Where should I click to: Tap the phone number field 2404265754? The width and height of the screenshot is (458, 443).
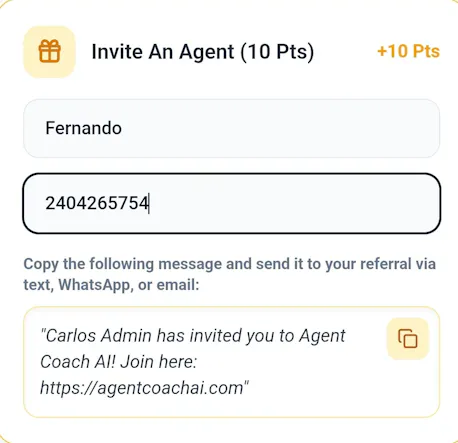pyautogui.click(x=231, y=203)
